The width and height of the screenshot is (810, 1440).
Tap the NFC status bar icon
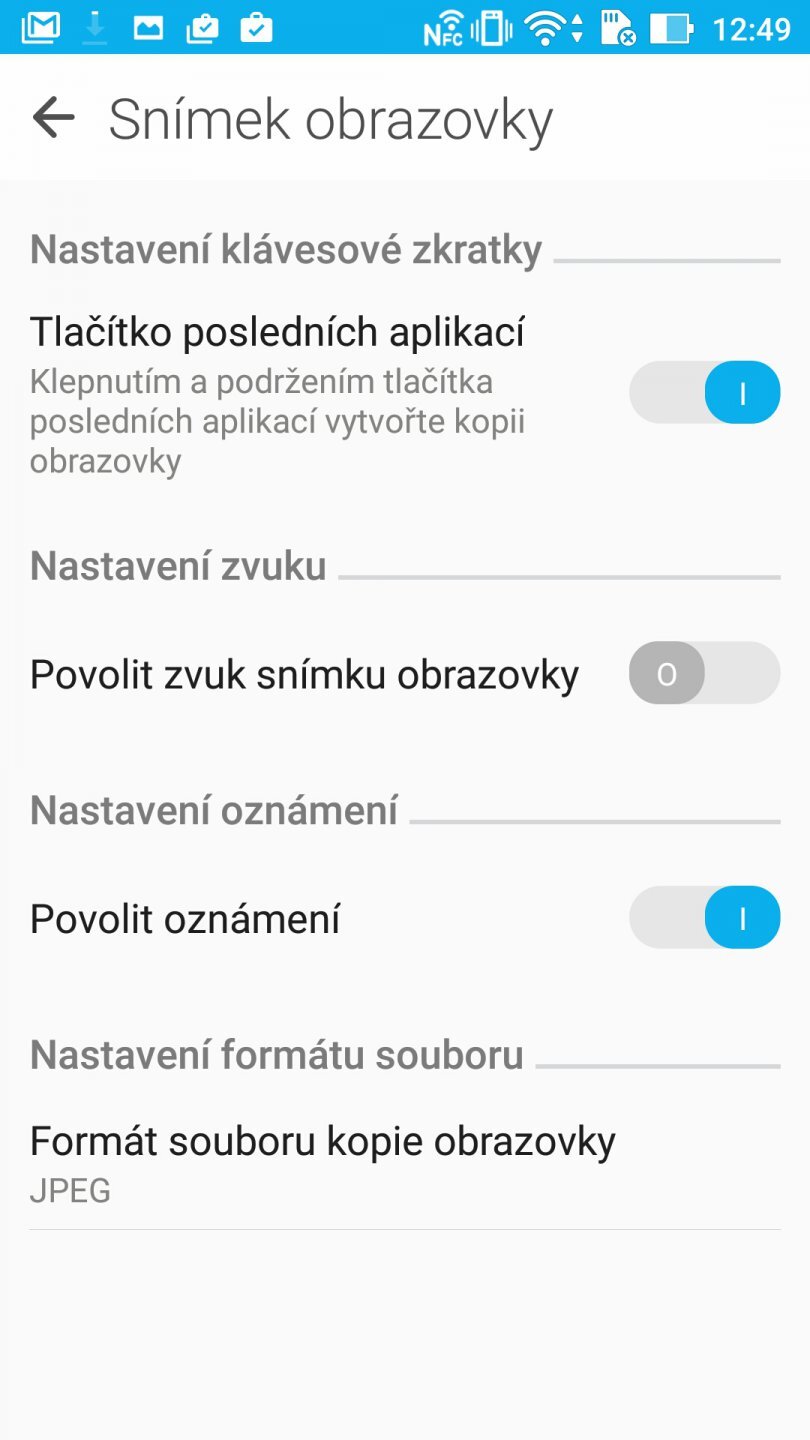coord(444,28)
